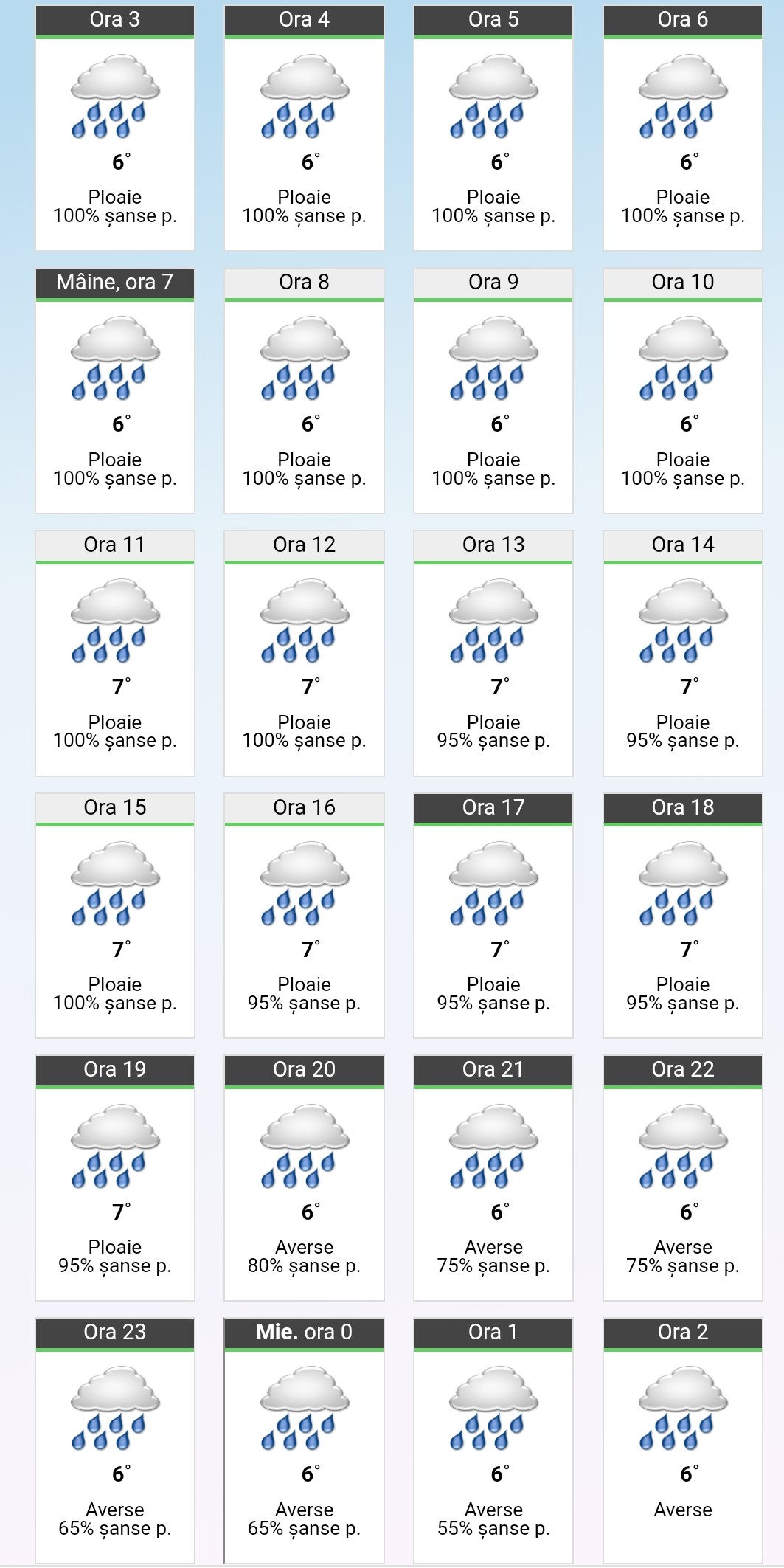
Task: Select the Ora 20 Averse card
Action: (304, 1178)
